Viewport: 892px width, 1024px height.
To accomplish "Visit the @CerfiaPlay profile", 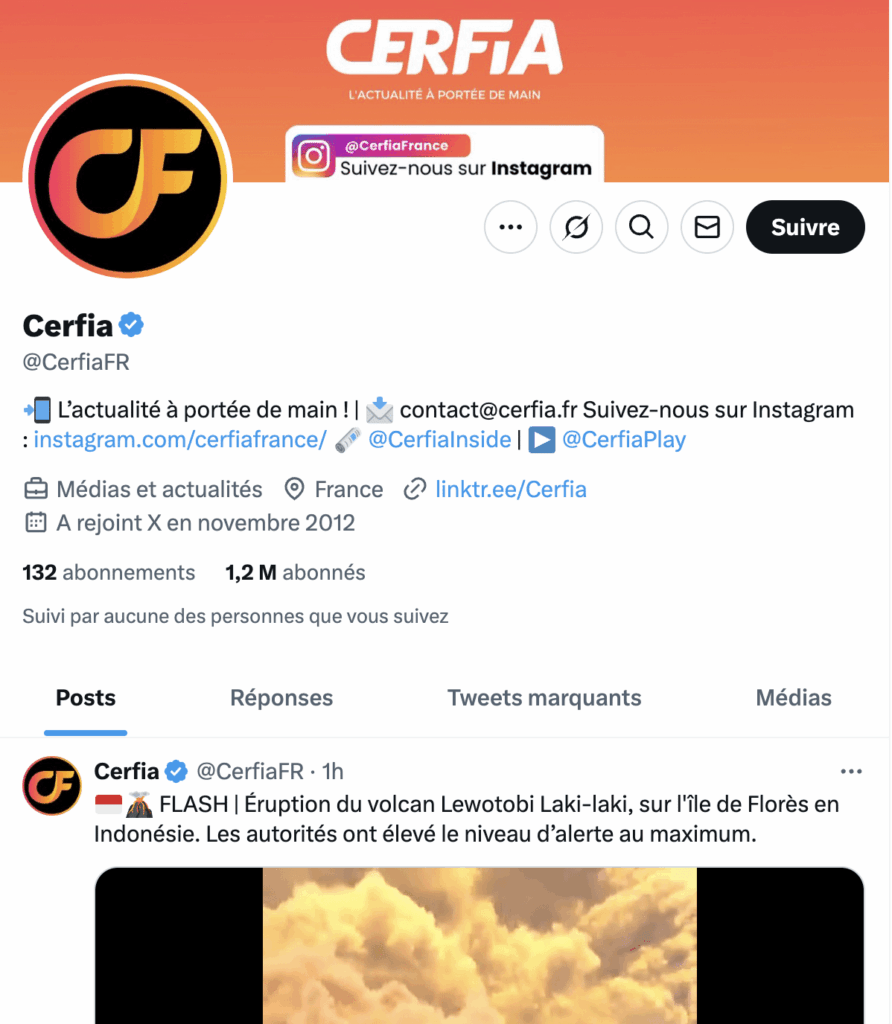I will click(x=623, y=440).
